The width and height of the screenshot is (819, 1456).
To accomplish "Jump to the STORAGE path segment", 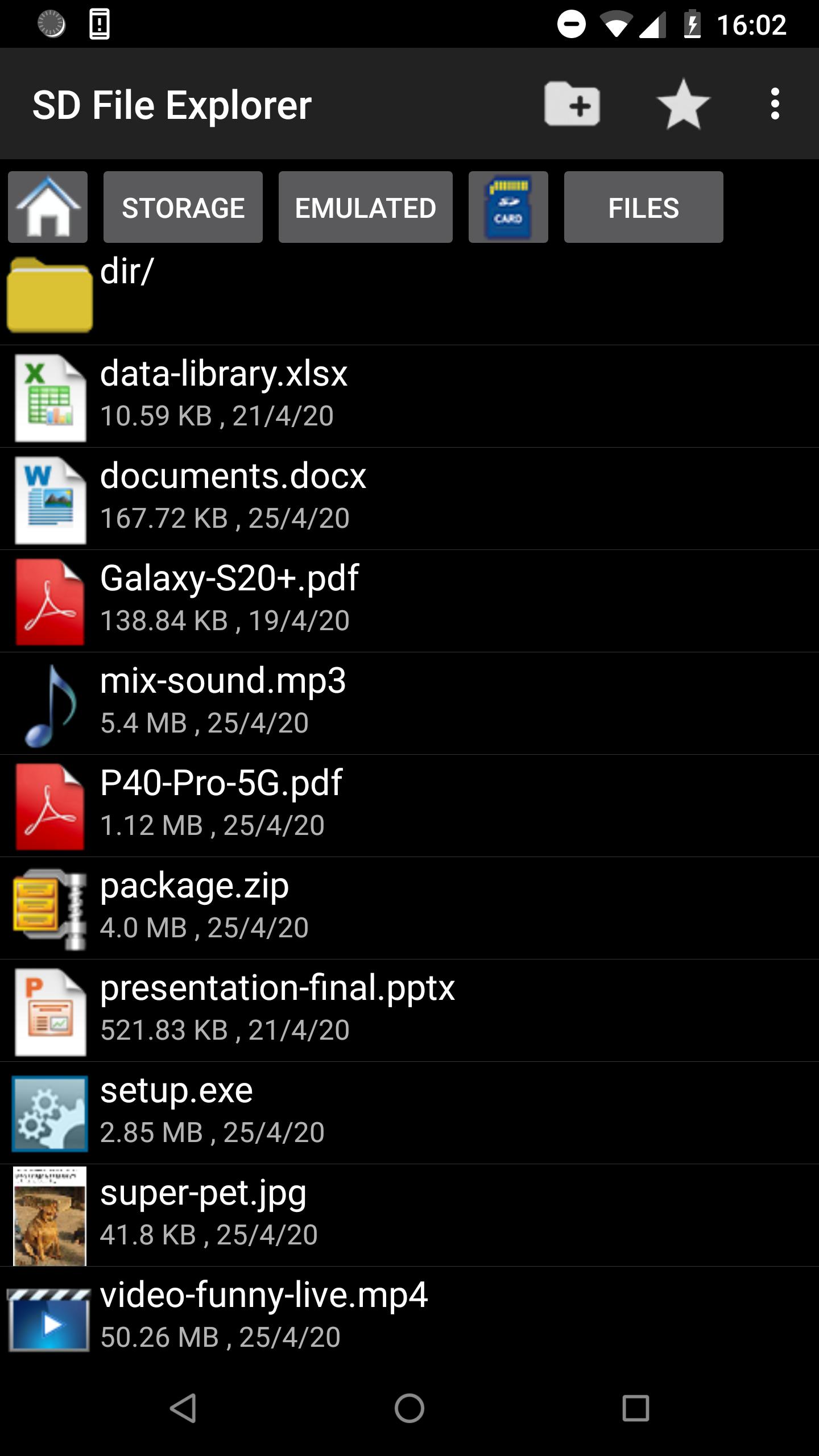I will 183,207.
